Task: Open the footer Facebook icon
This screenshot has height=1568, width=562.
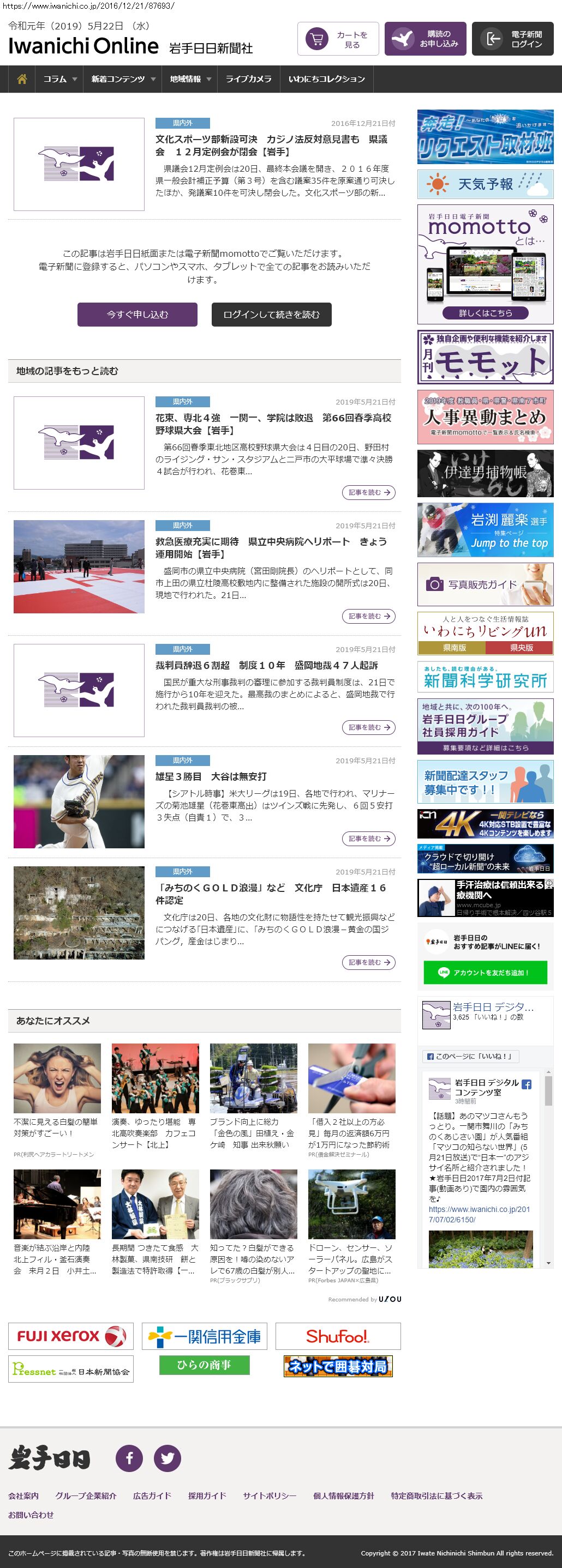Action: click(129, 1458)
